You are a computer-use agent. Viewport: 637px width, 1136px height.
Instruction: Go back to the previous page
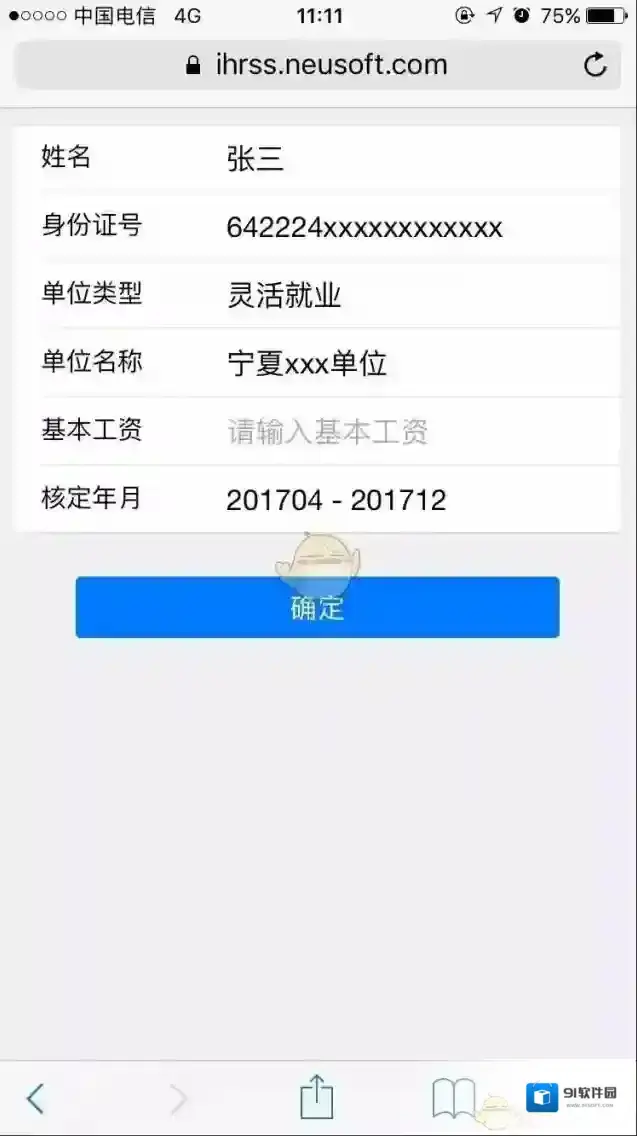click(35, 1098)
